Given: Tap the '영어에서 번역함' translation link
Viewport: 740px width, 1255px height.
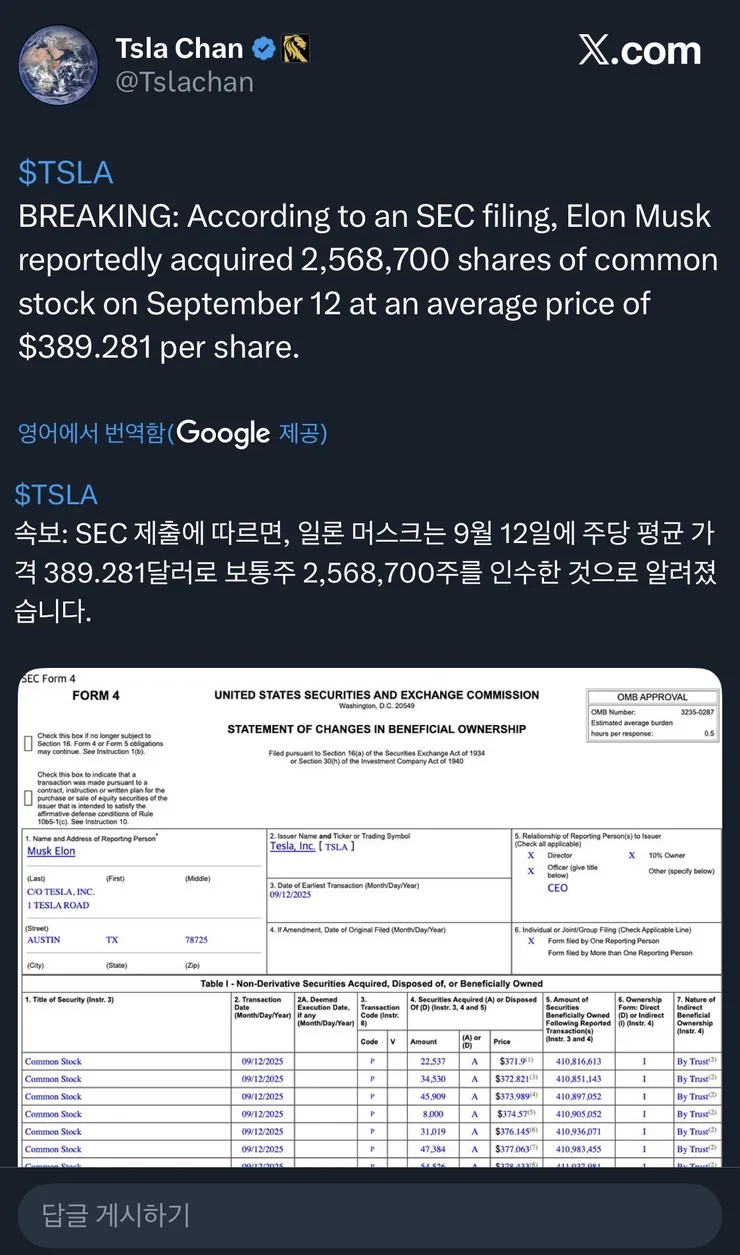Looking at the screenshot, I should (91, 433).
